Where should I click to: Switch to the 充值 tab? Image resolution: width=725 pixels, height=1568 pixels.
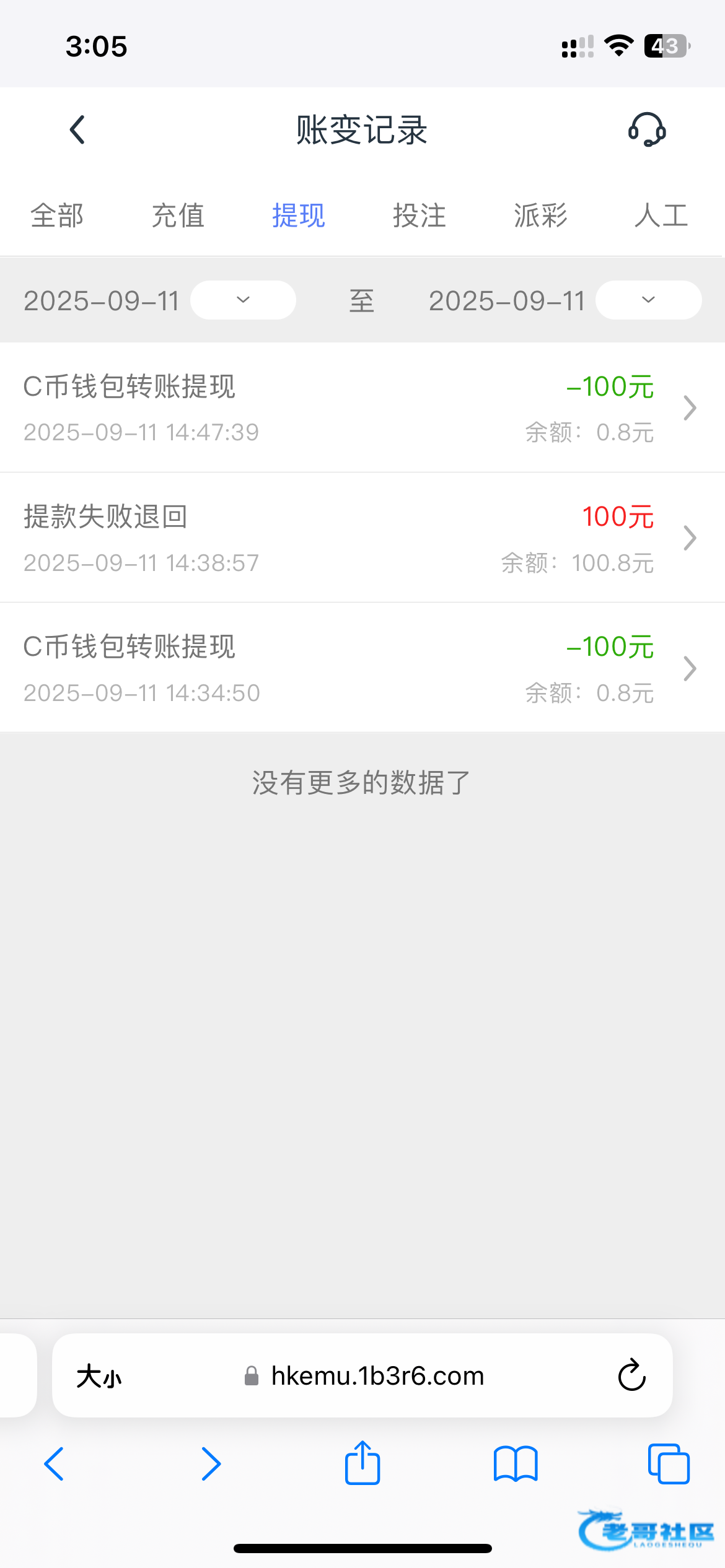178,216
